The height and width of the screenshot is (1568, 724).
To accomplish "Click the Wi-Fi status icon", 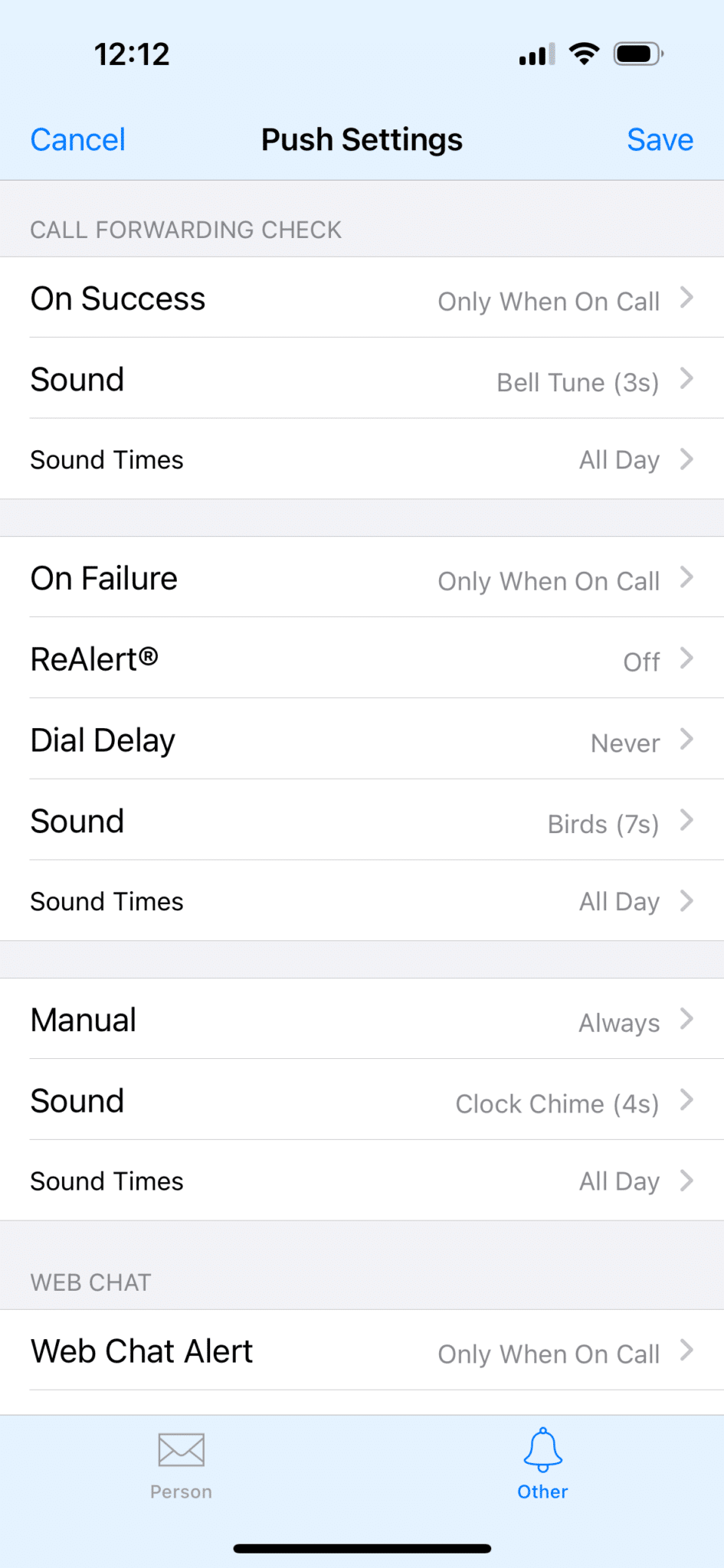I will coord(584,53).
